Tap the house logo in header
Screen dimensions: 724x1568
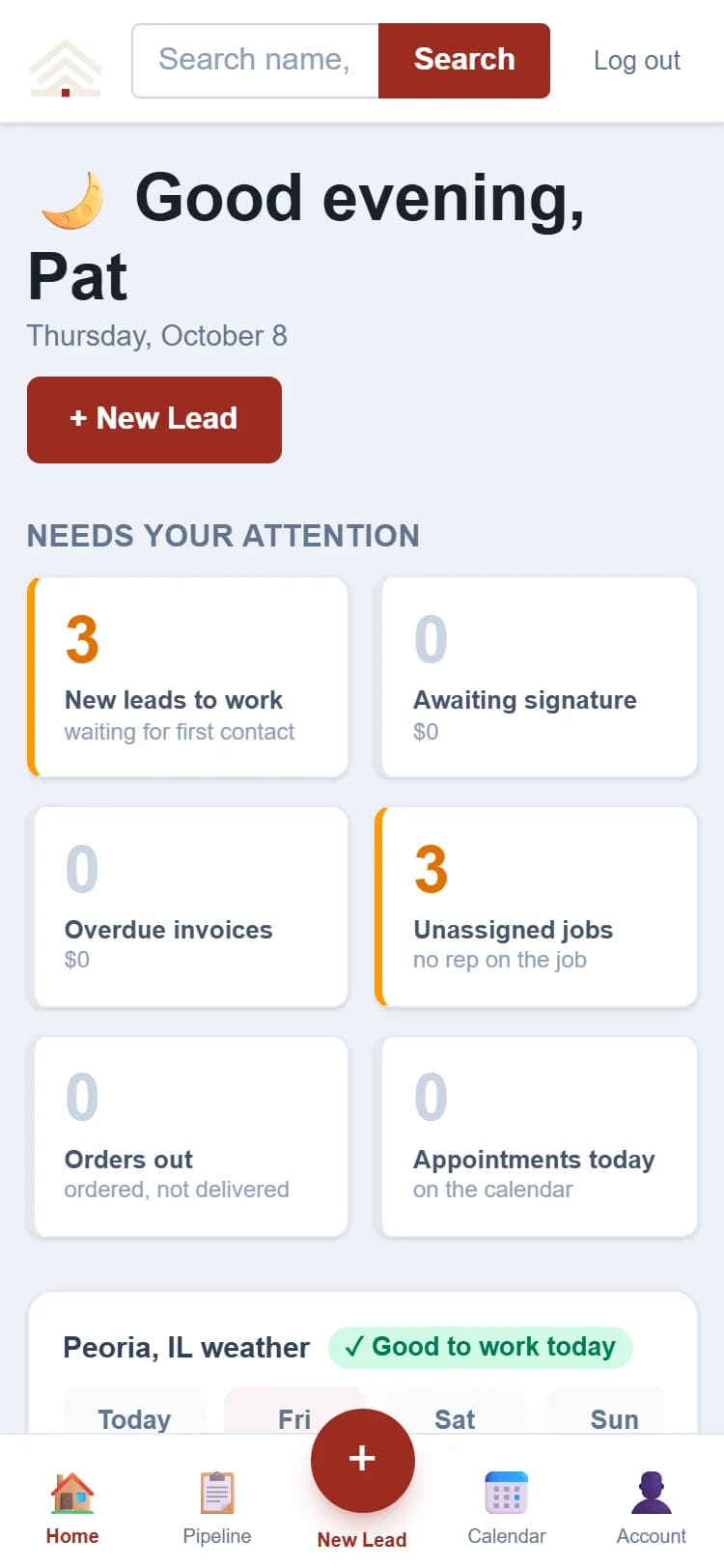tap(66, 68)
